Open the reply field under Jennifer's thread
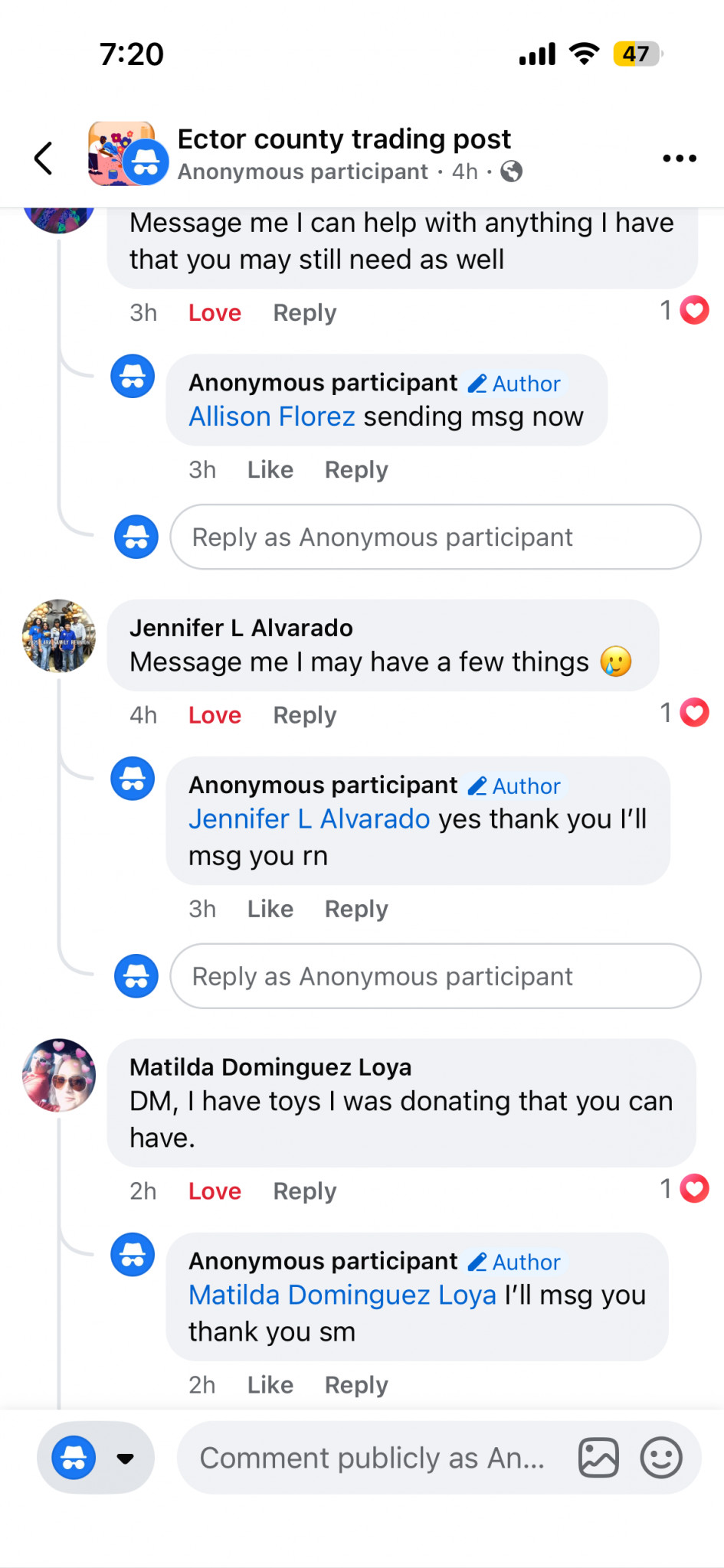 tap(434, 977)
